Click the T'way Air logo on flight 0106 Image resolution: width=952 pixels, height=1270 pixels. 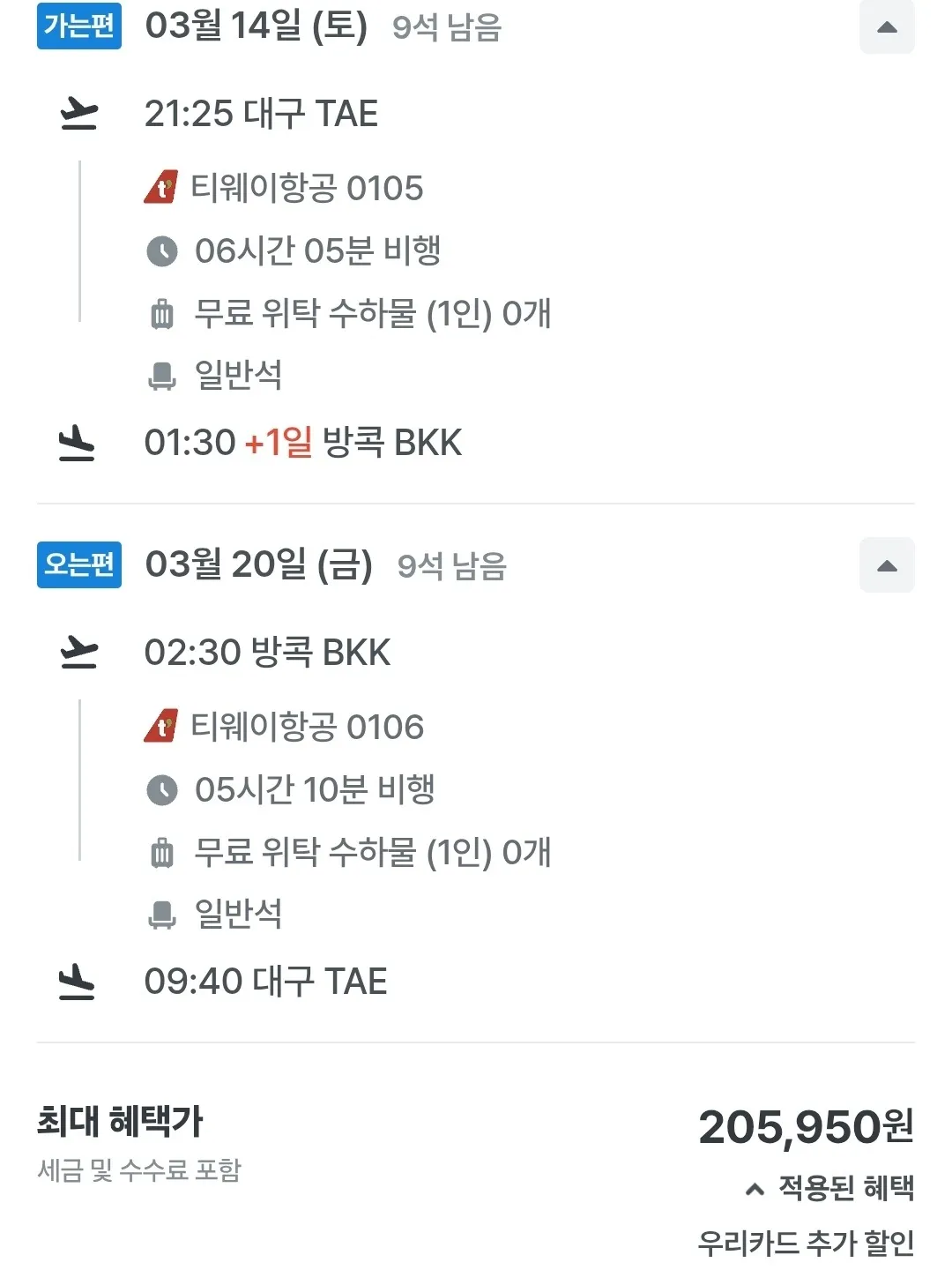(160, 727)
